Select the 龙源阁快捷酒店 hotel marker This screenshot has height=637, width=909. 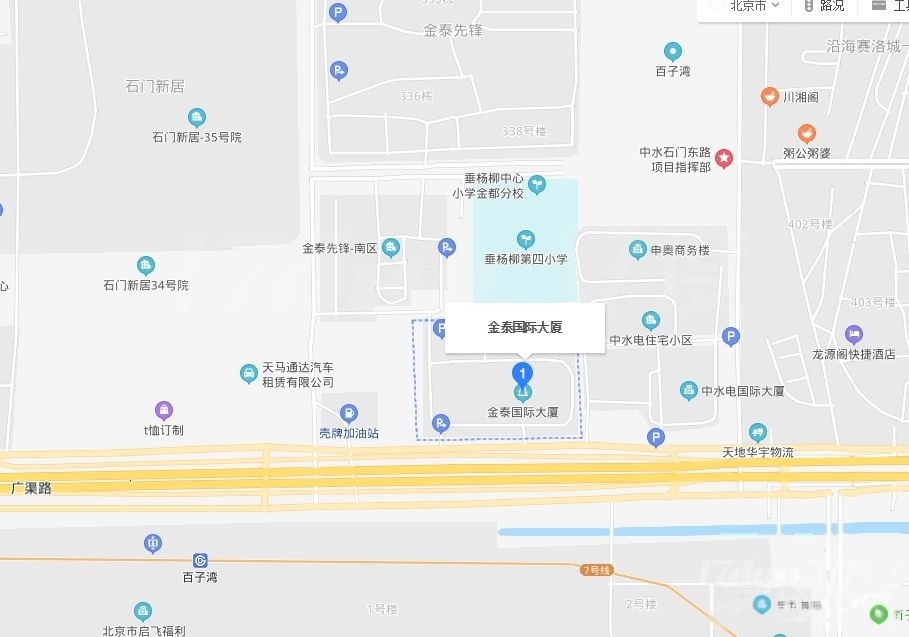pos(853,334)
